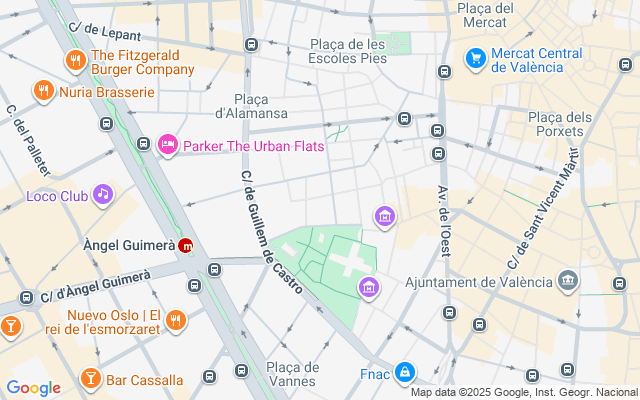640x400 pixels.
Task: Open the Ajuntament de València marker
Action: [567, 278]
